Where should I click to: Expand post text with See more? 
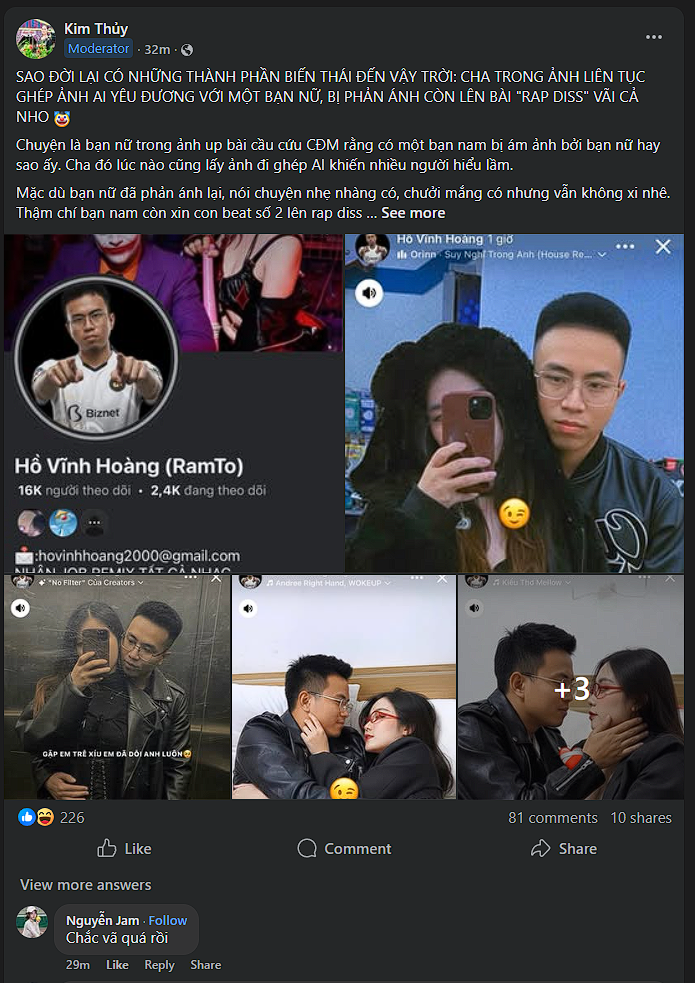coord(413,213)
